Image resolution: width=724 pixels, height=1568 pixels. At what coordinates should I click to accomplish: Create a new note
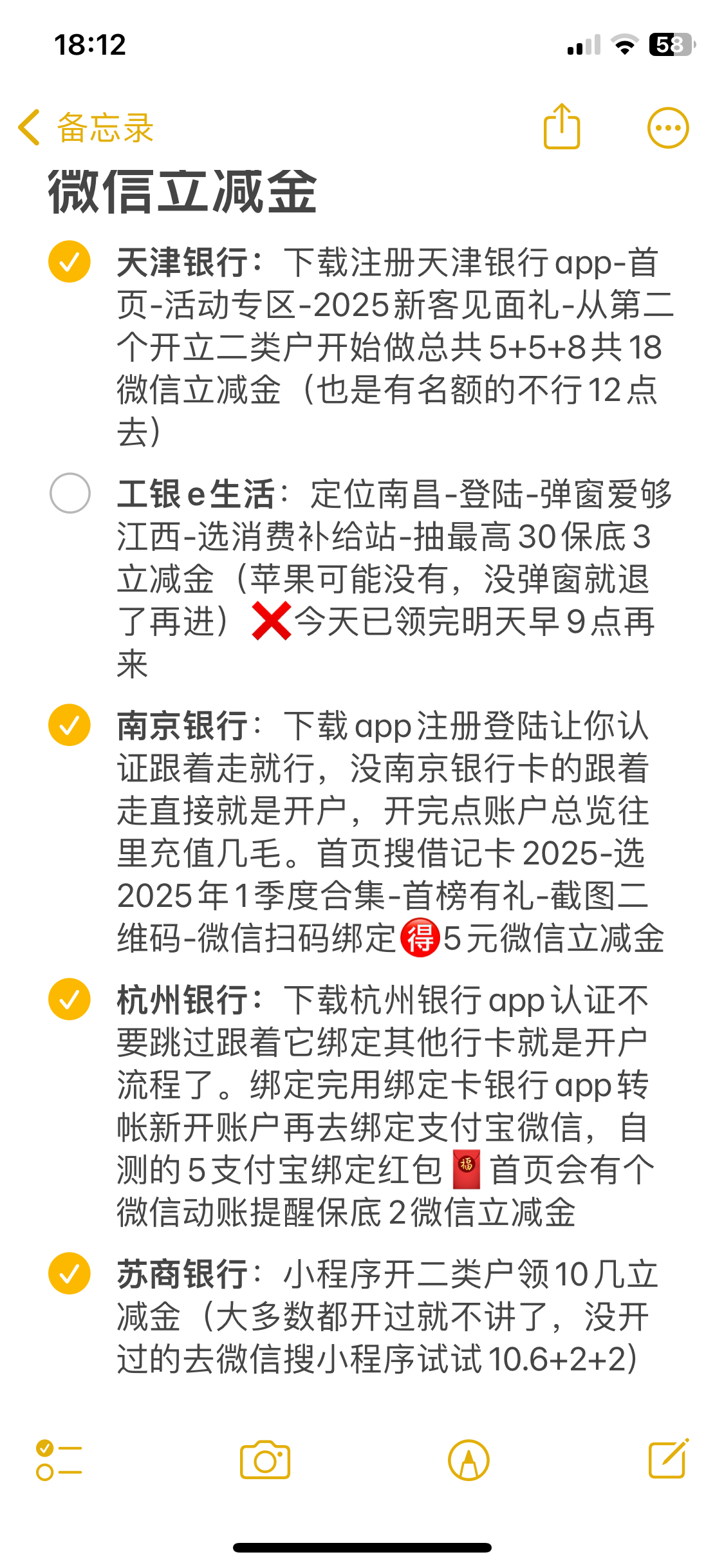[669, 1458]
